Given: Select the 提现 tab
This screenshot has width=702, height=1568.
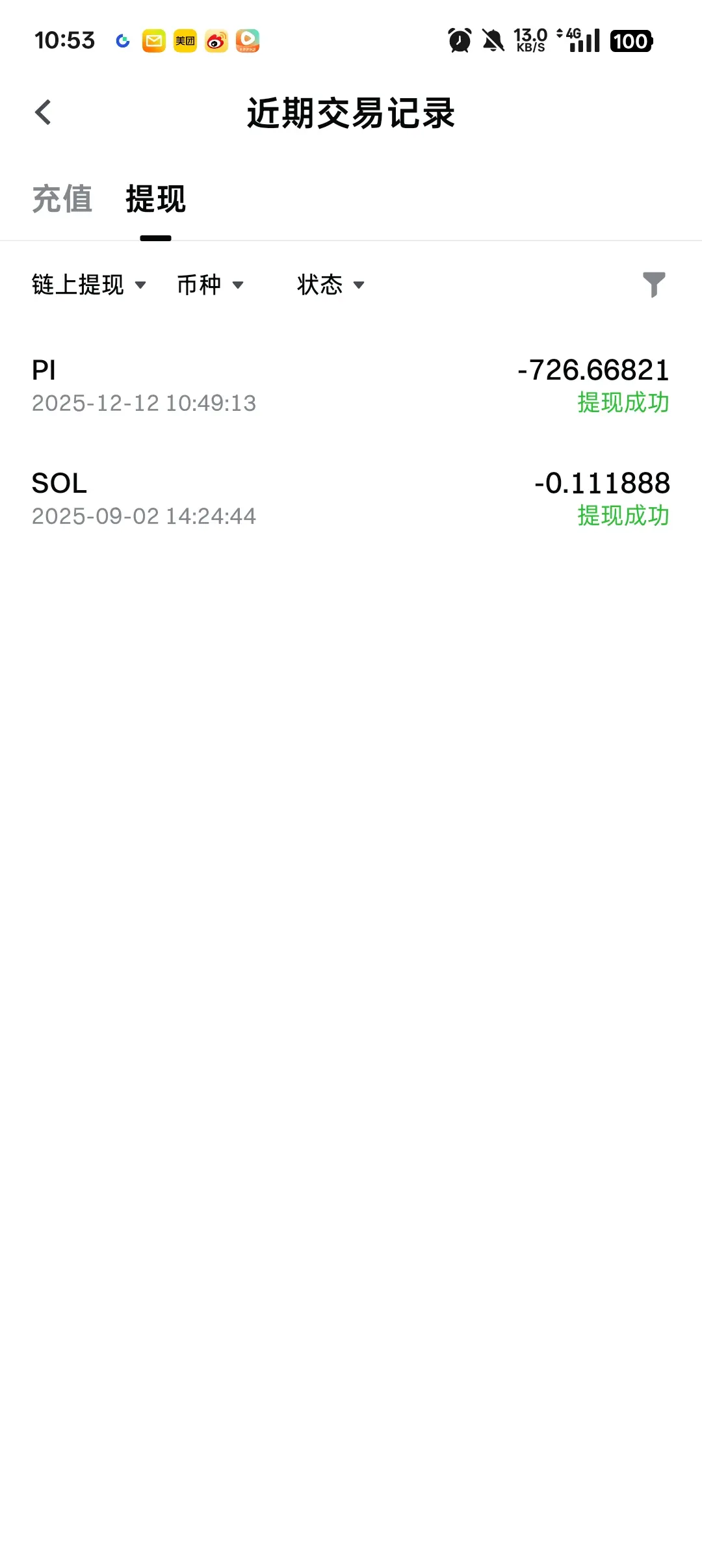Looking at the screenshot, I should pyautogui.click(x=155, y=199).
